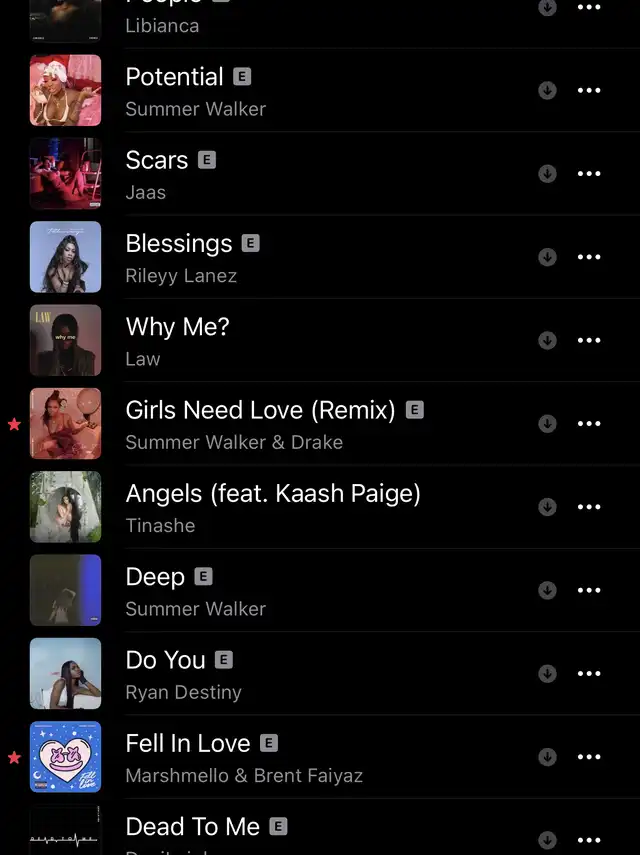Open more options for Potential

(590, 90)
